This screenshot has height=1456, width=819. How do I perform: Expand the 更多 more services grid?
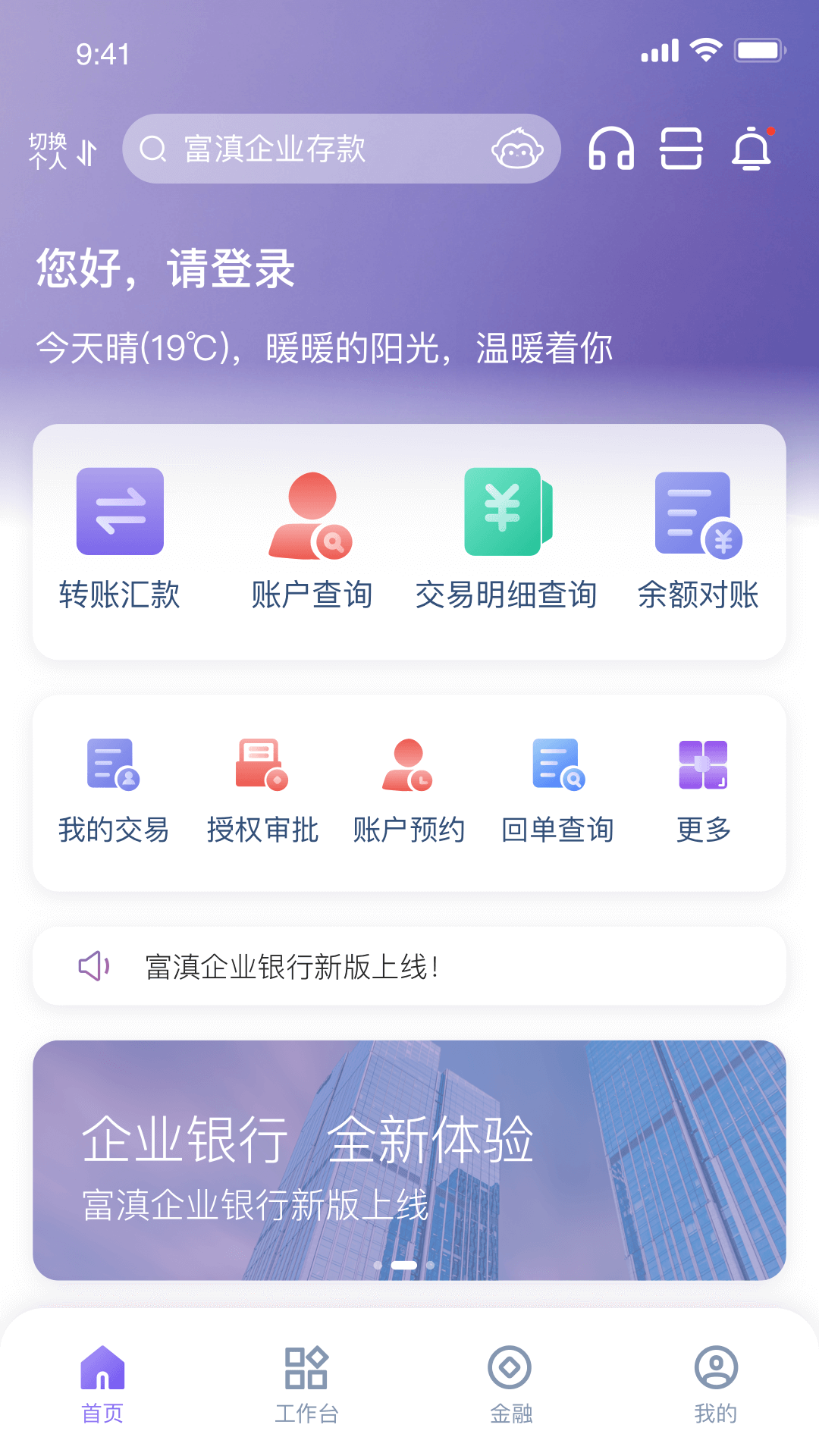[701, 766]
